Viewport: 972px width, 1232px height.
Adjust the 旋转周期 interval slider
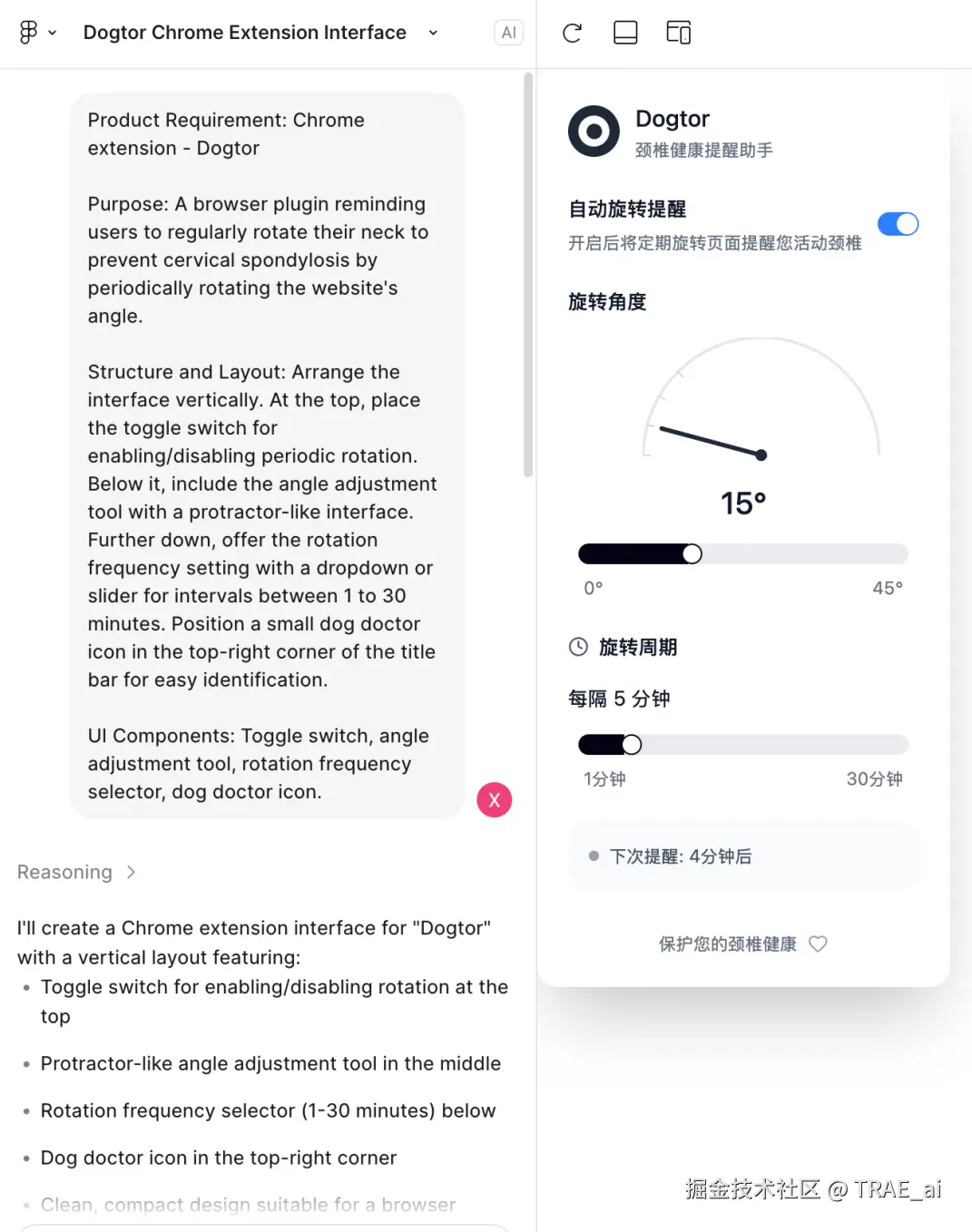click(632, 745)
